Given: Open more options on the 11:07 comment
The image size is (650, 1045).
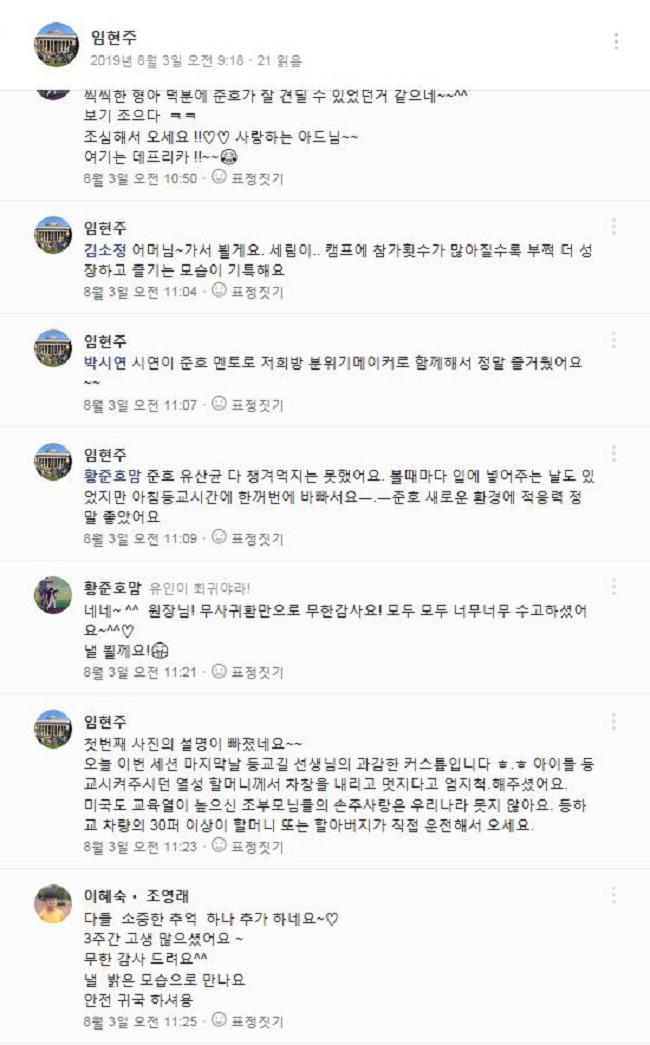Looking at the screenshot, I should point(614,341).
